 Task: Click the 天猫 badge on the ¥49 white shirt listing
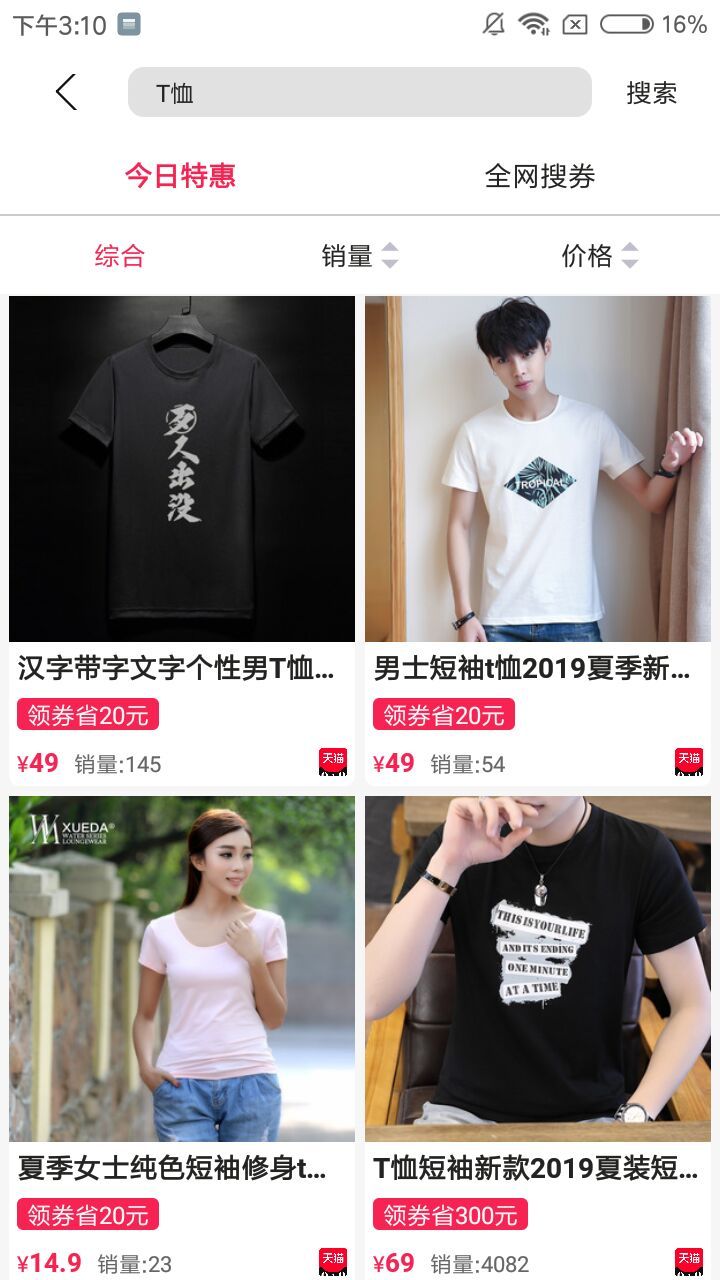[688, 761]
